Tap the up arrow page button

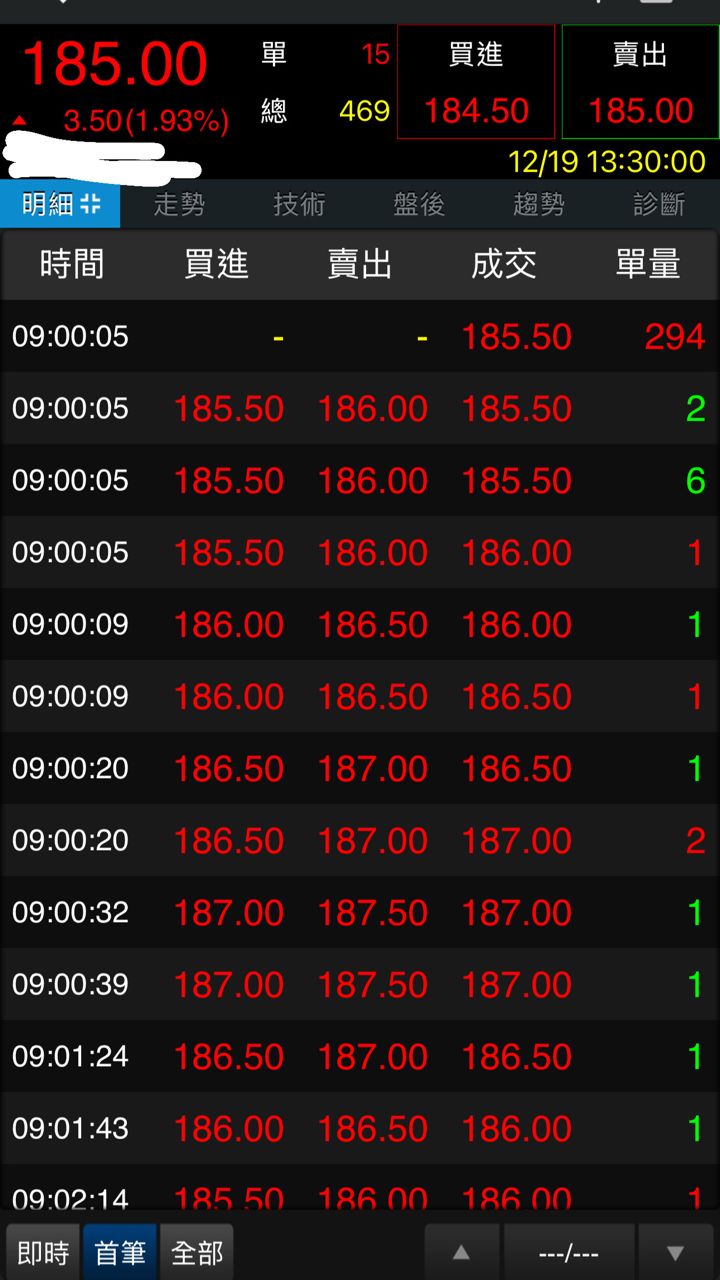tap(461, 1252)
